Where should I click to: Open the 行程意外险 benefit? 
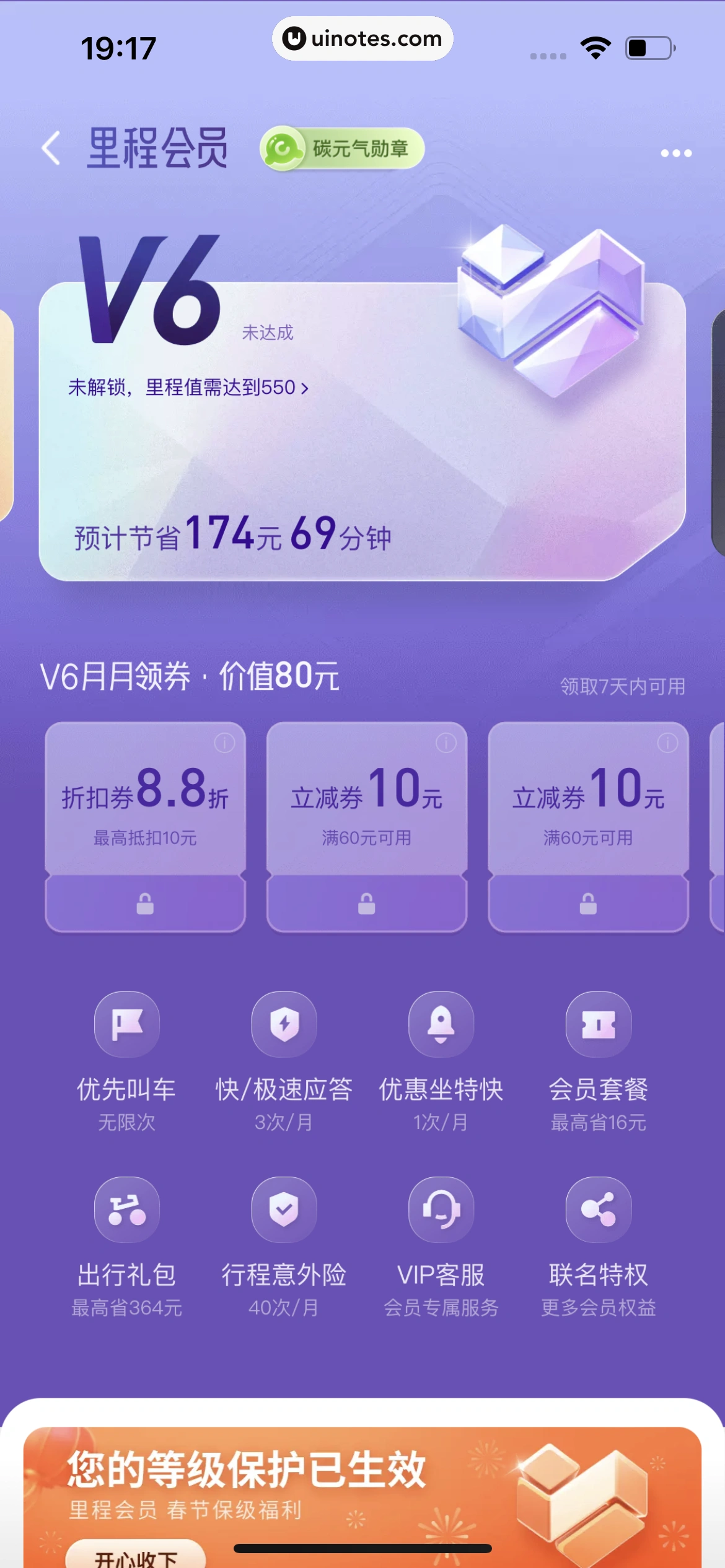[x=284, y=1245]
